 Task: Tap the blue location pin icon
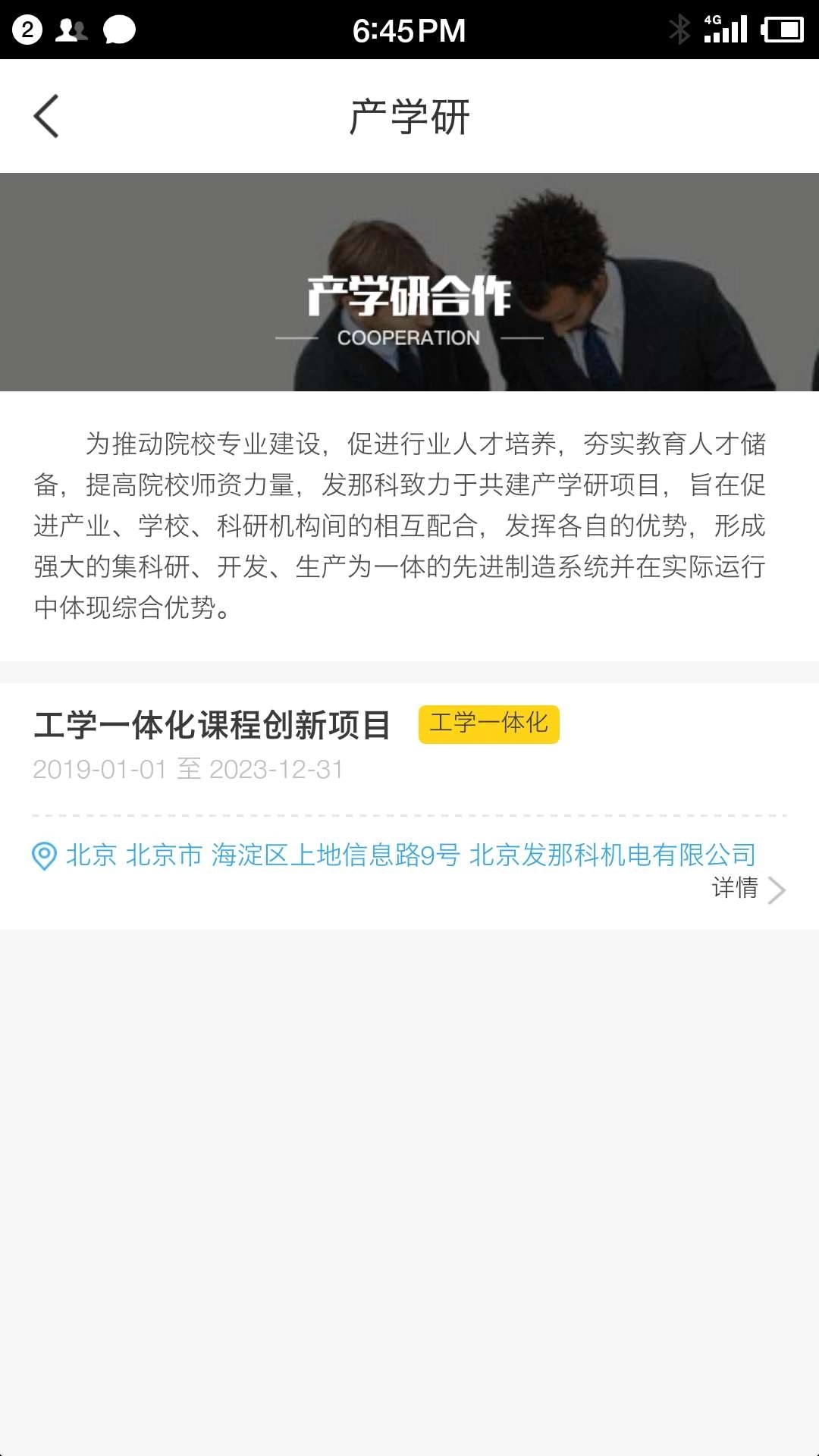point(43,855)
